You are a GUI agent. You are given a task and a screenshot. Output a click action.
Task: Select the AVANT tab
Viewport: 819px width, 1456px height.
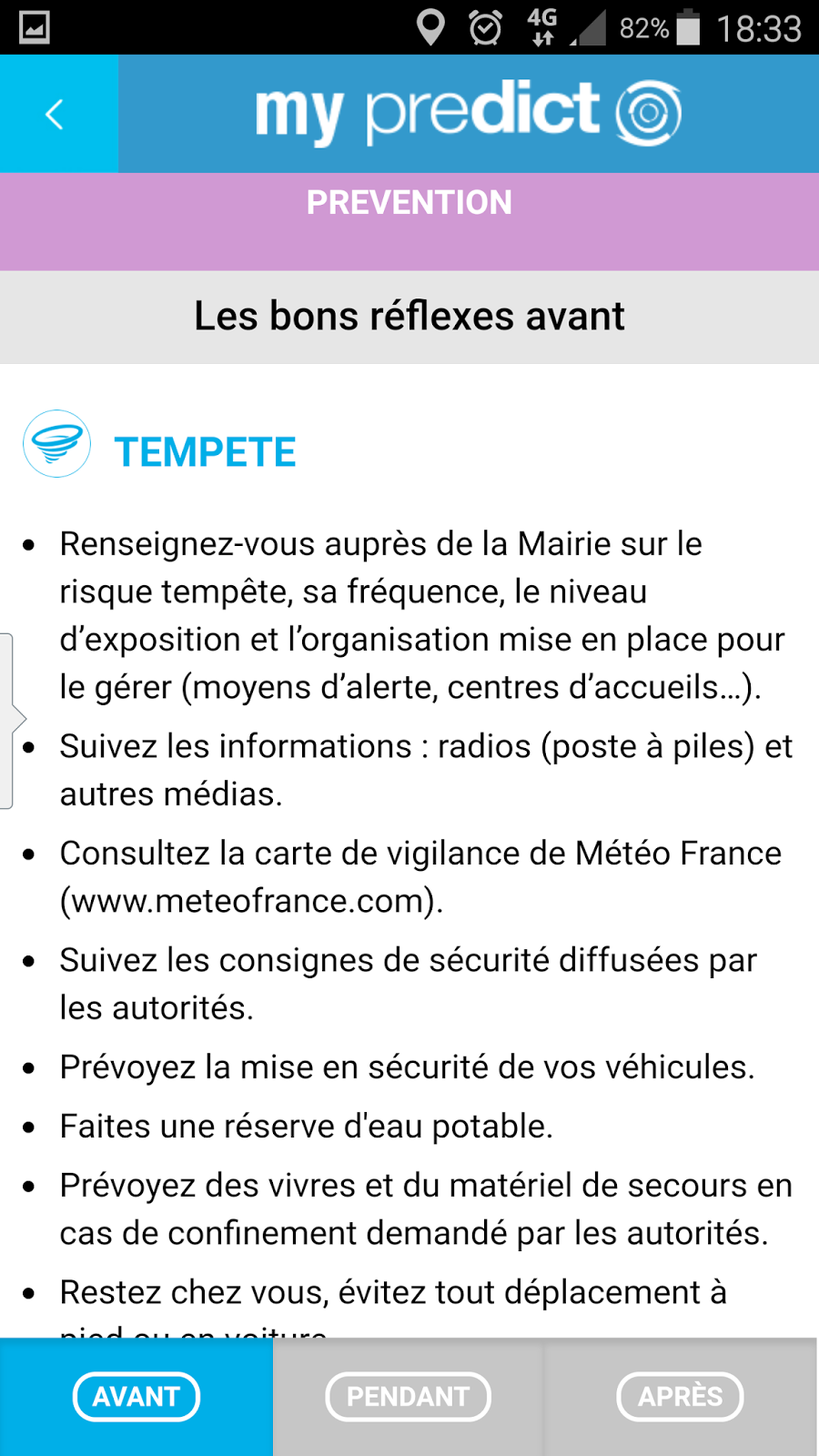[x=136, y=1396]
